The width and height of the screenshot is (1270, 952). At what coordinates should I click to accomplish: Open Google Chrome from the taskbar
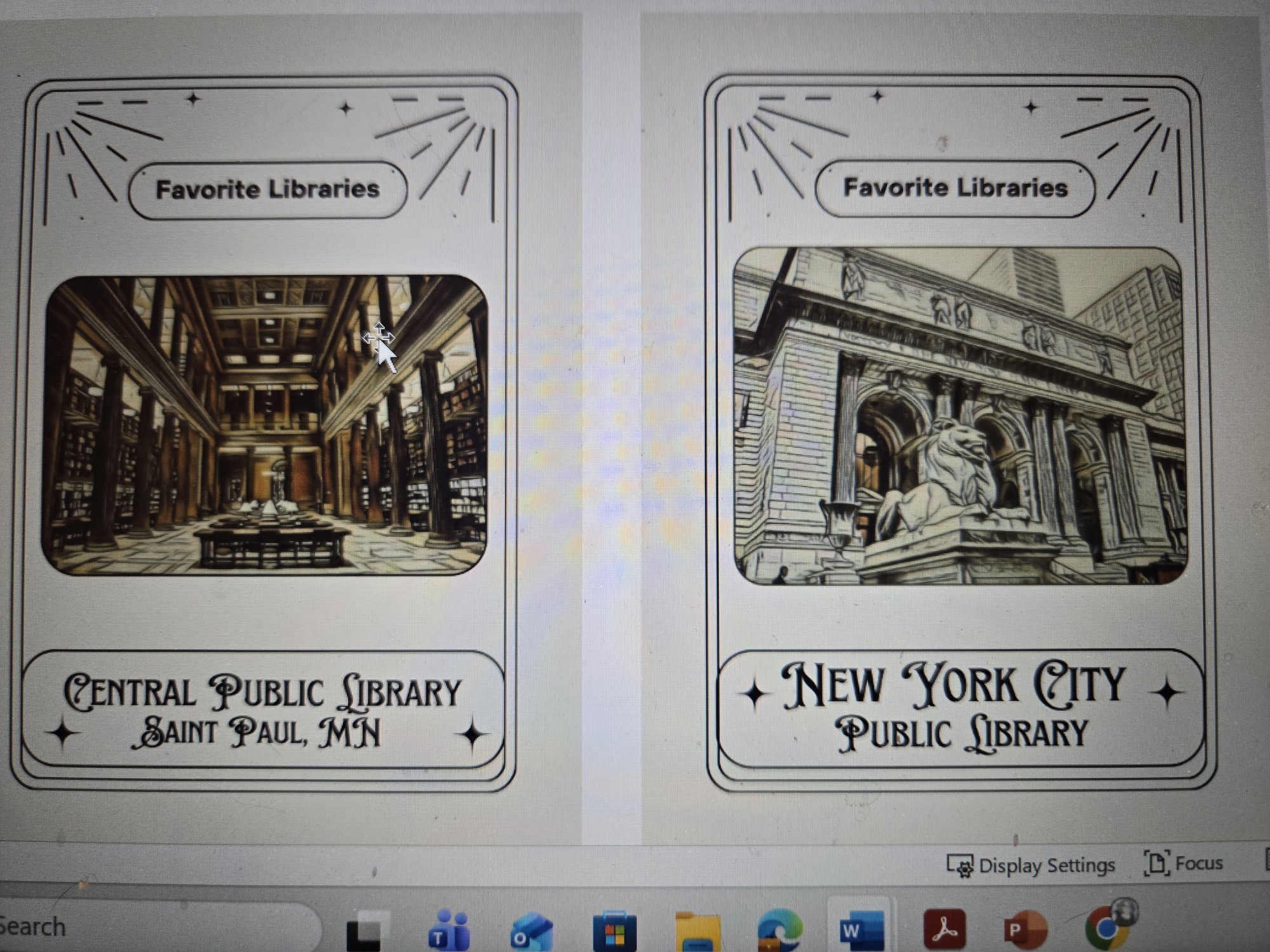click(x=1107, y=927)
